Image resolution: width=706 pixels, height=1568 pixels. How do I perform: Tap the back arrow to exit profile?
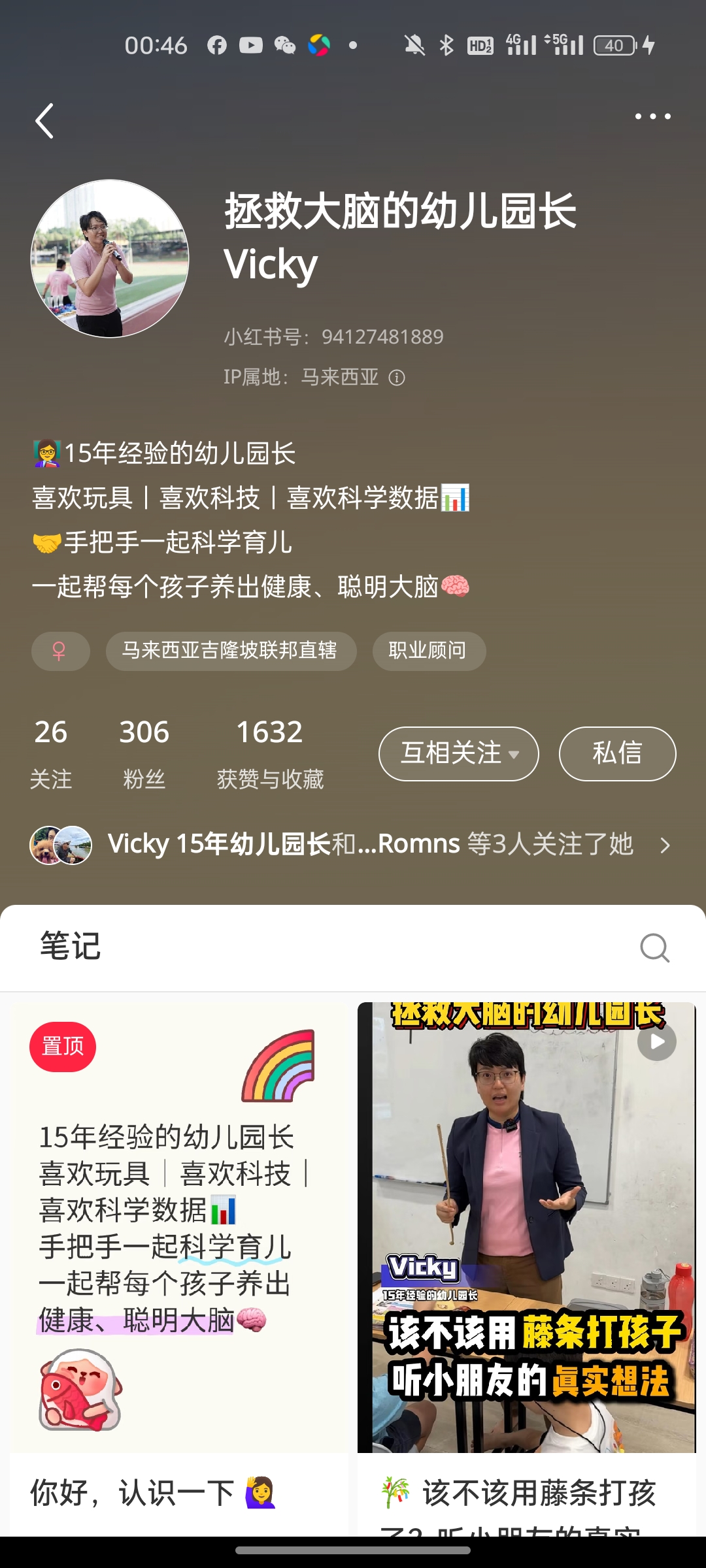coord(44,122)
